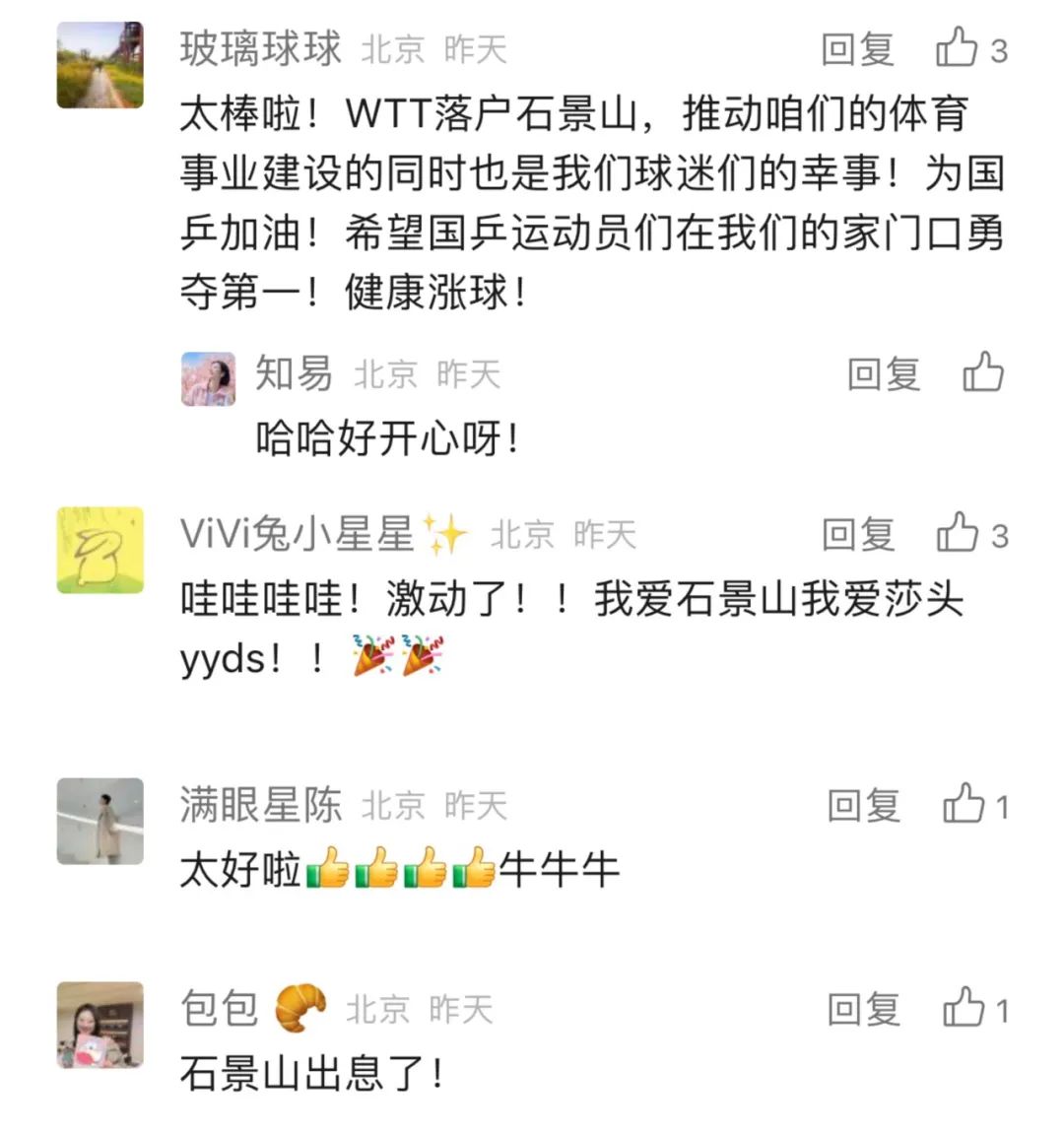The height and width of the screenshot is (1135, 1064).
Task: Reply to 包包's comment
Action: pyautogui.click(x=863, y=1009)
